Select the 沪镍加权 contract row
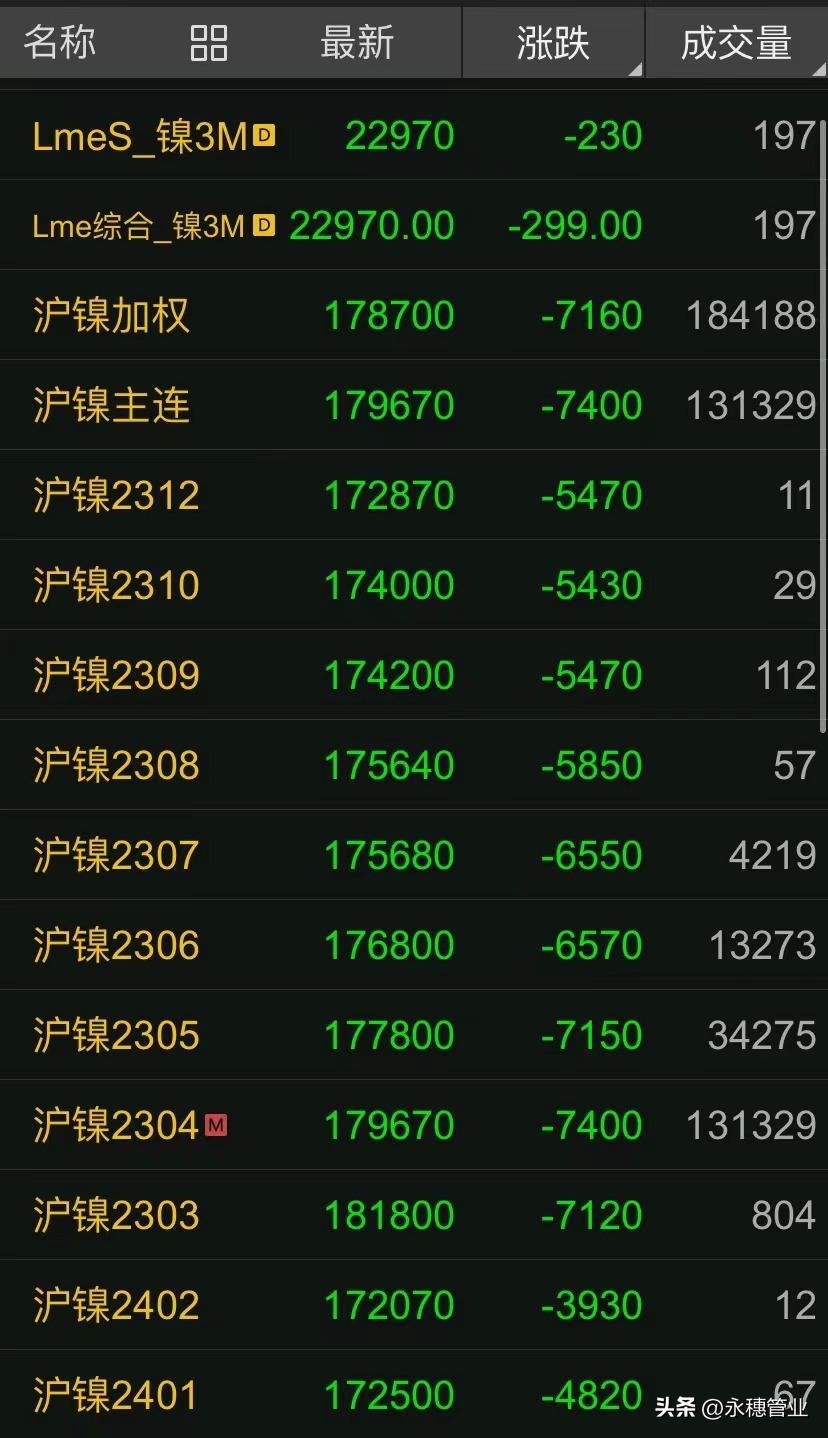 (111, 315)
